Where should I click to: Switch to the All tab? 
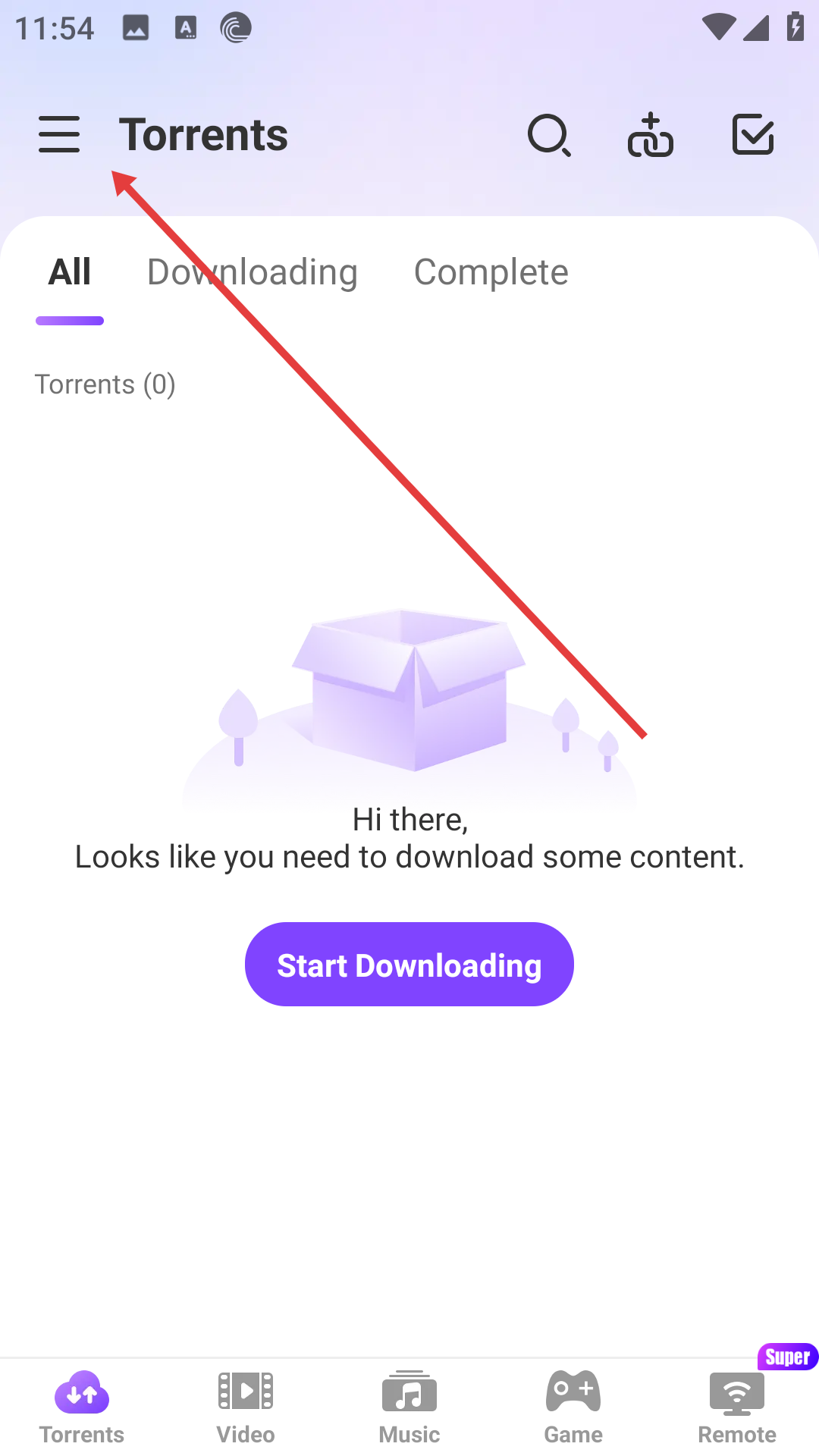70,272
